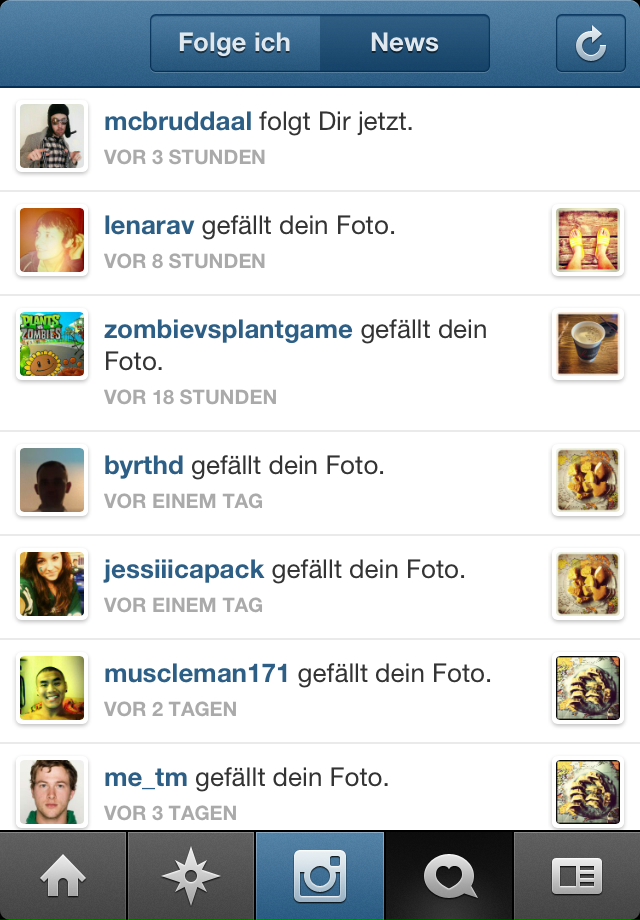Open jessiiicapack's profile link
The width and height of the screenshot is (640, 920).
[x=184, y=570]
